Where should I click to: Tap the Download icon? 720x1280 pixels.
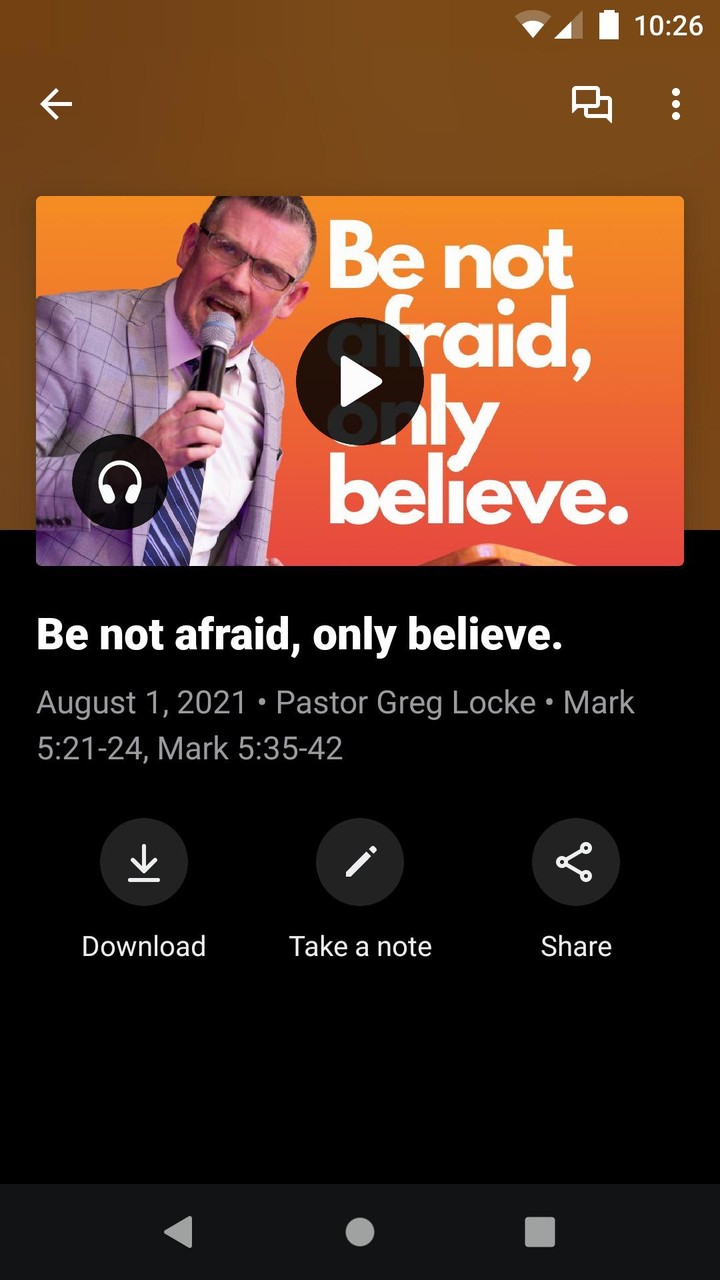[x=144, y=862]
